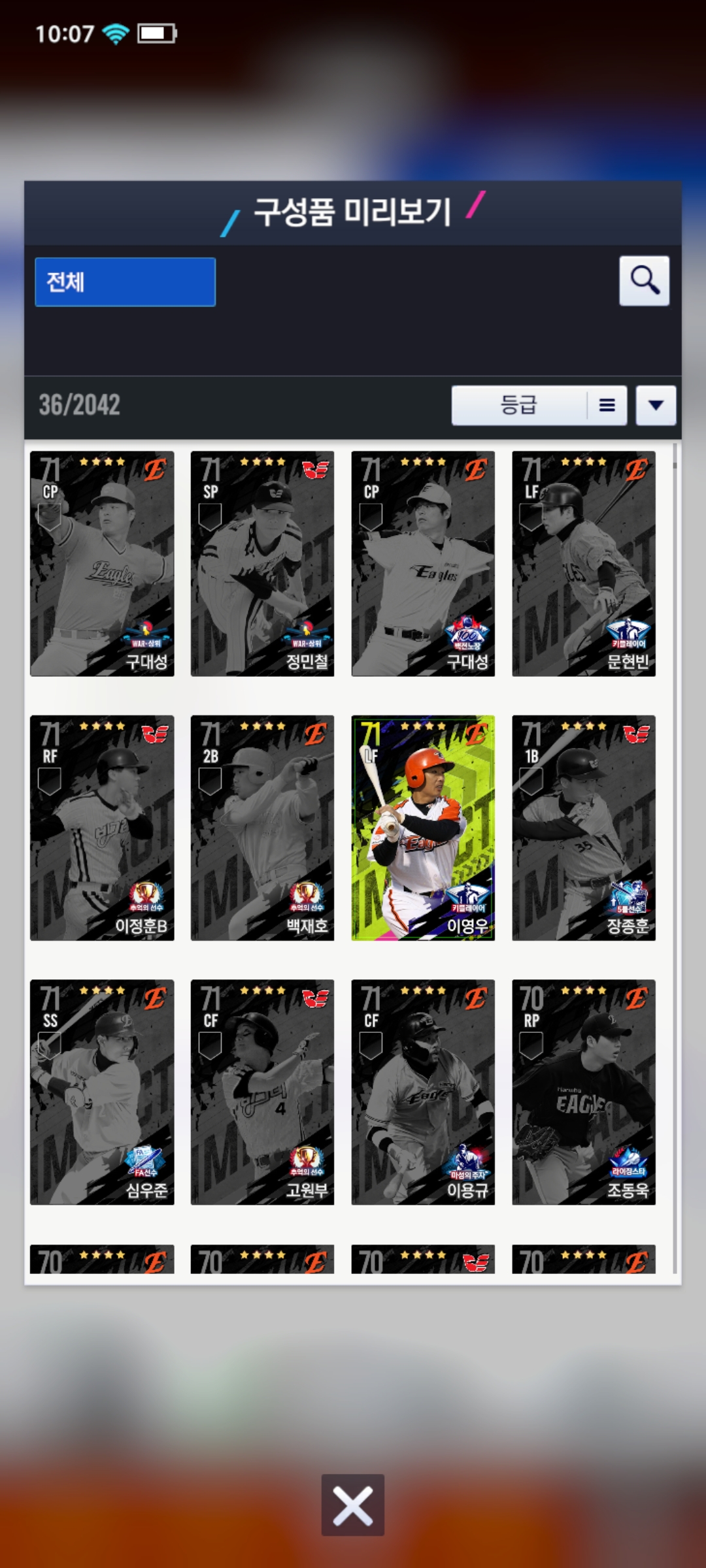
Task: Toggle sort order with the down arrow
Action: click(x=656, y=406)
